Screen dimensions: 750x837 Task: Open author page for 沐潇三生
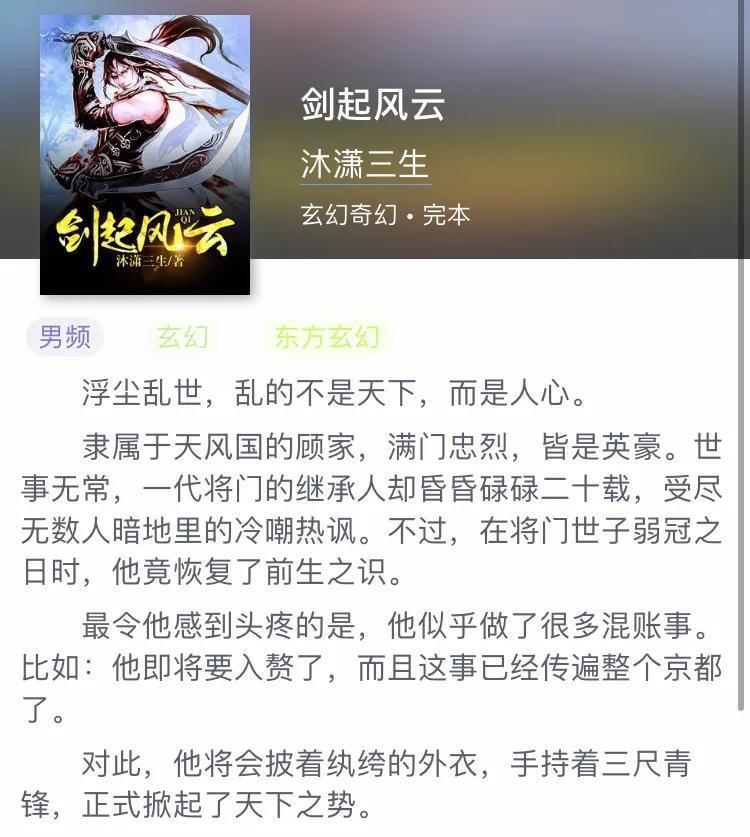point(364,164)
